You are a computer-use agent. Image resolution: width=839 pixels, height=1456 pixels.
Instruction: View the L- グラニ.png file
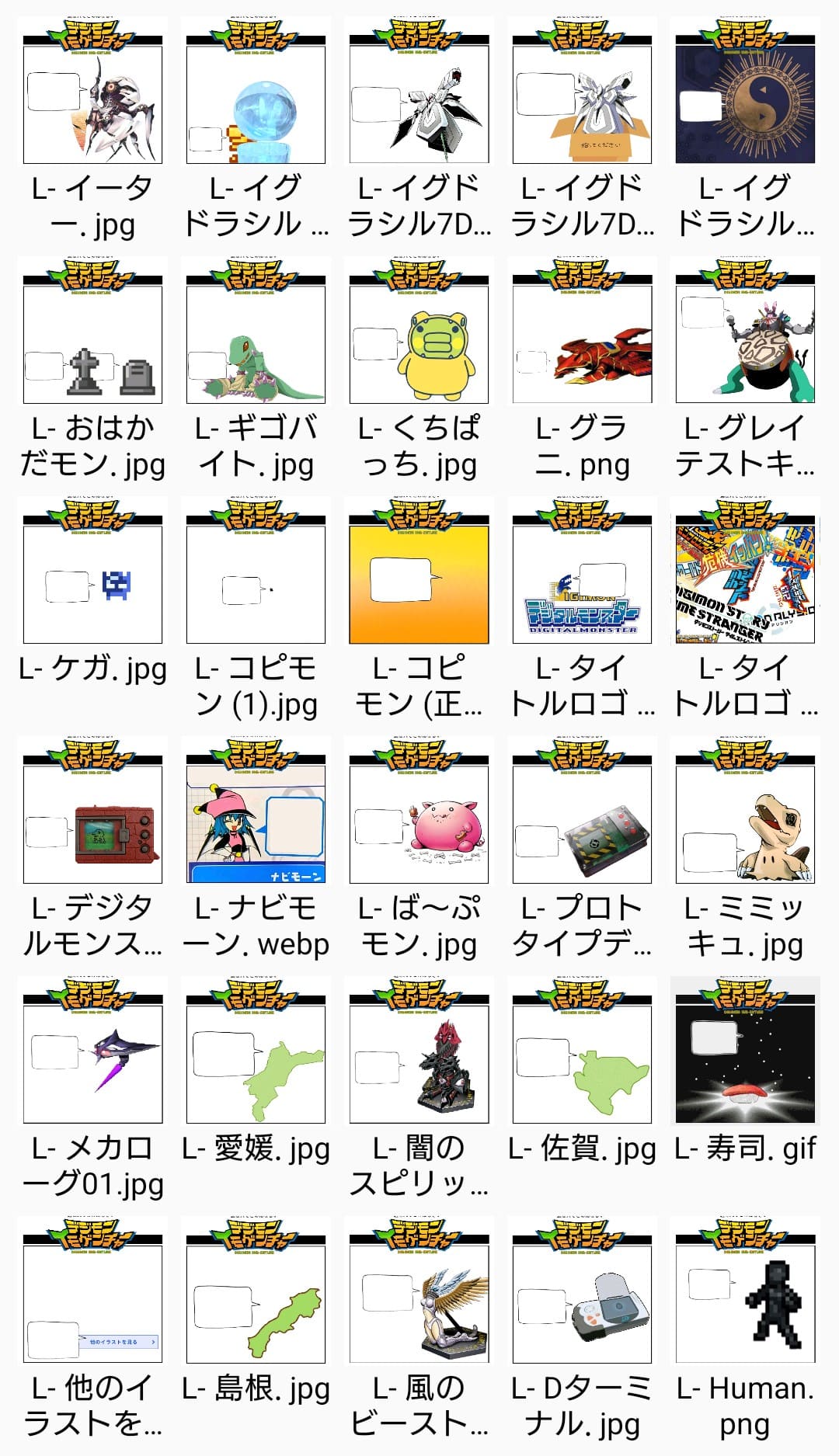(x=582, y=334)
